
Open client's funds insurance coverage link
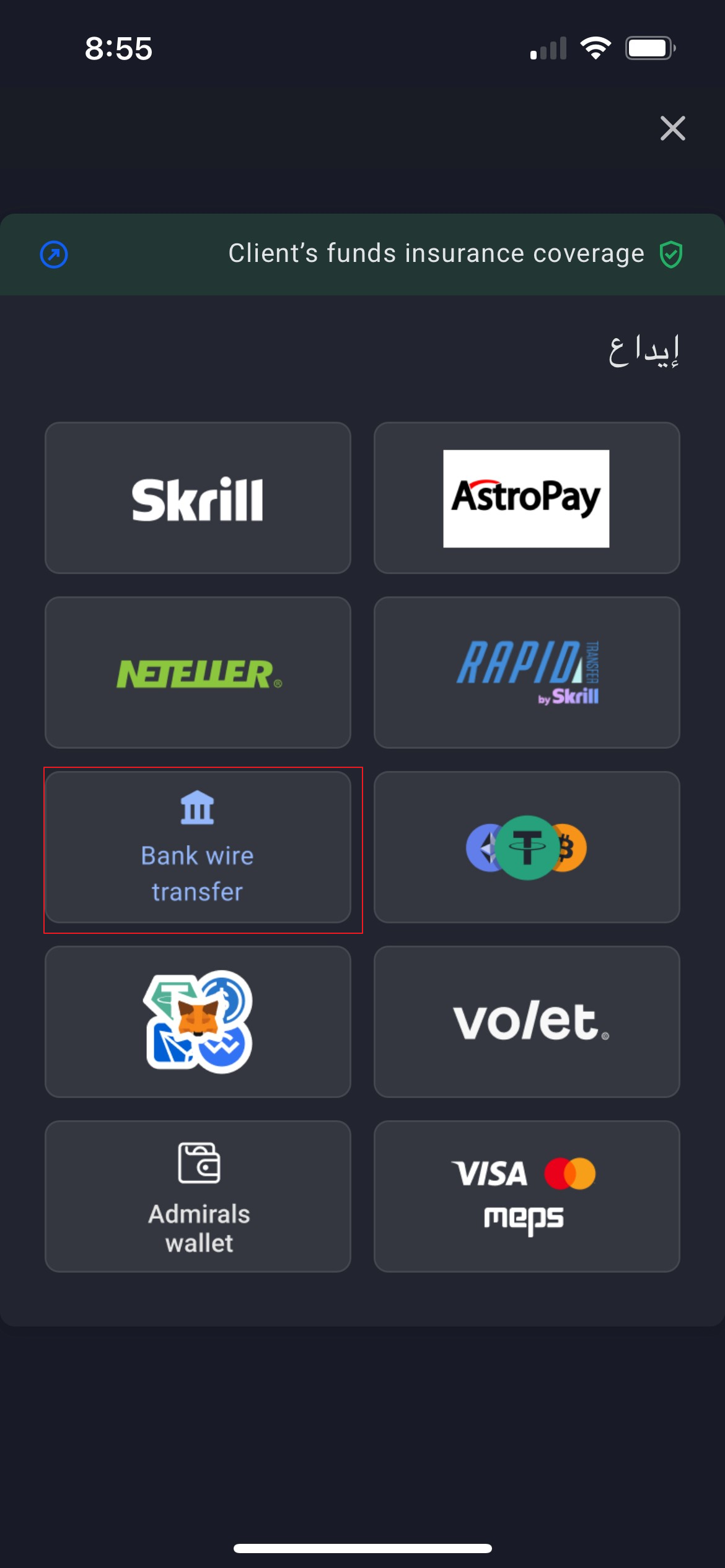click(54, 255)
